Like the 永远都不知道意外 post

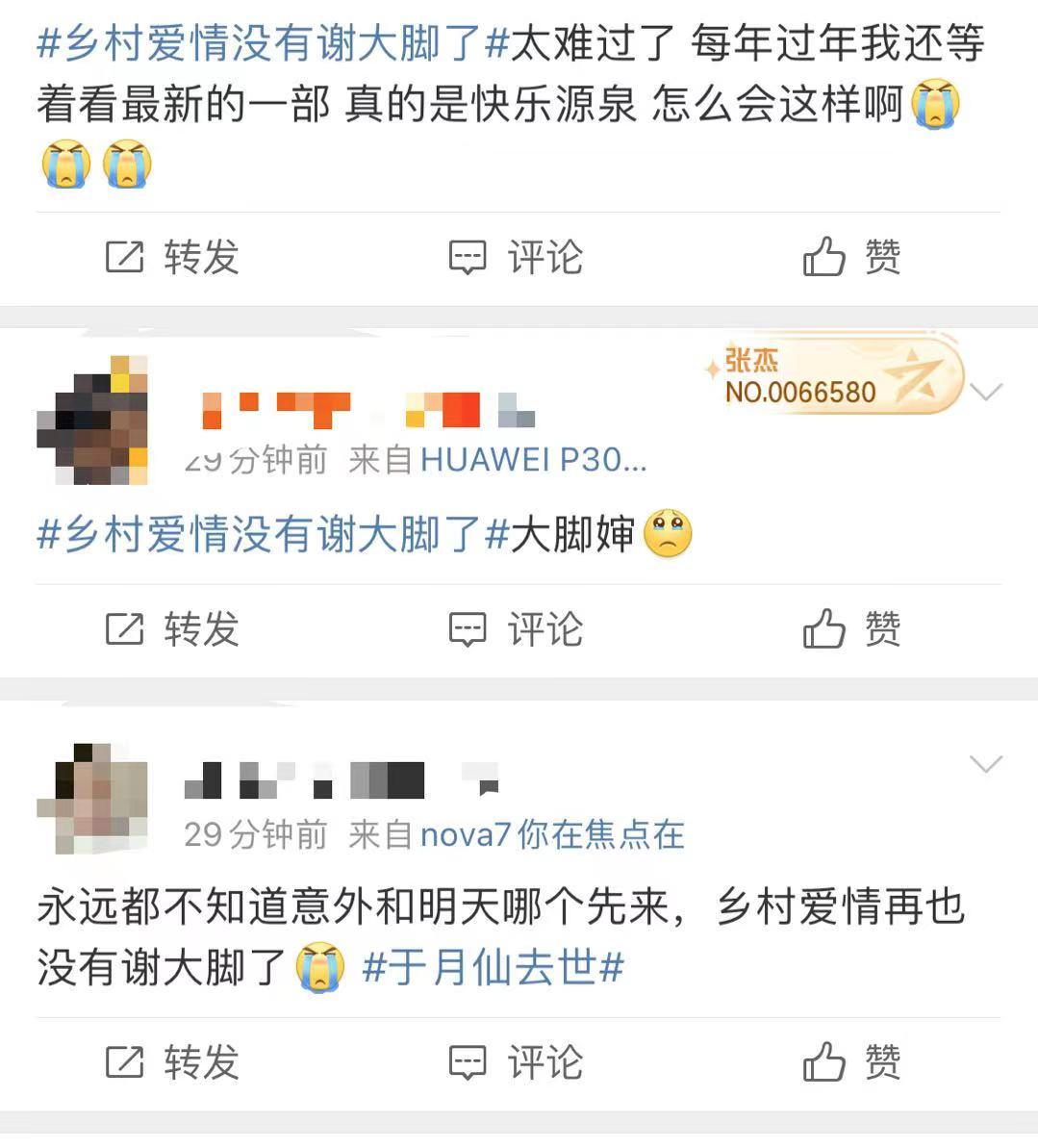tap(852, 1062)
